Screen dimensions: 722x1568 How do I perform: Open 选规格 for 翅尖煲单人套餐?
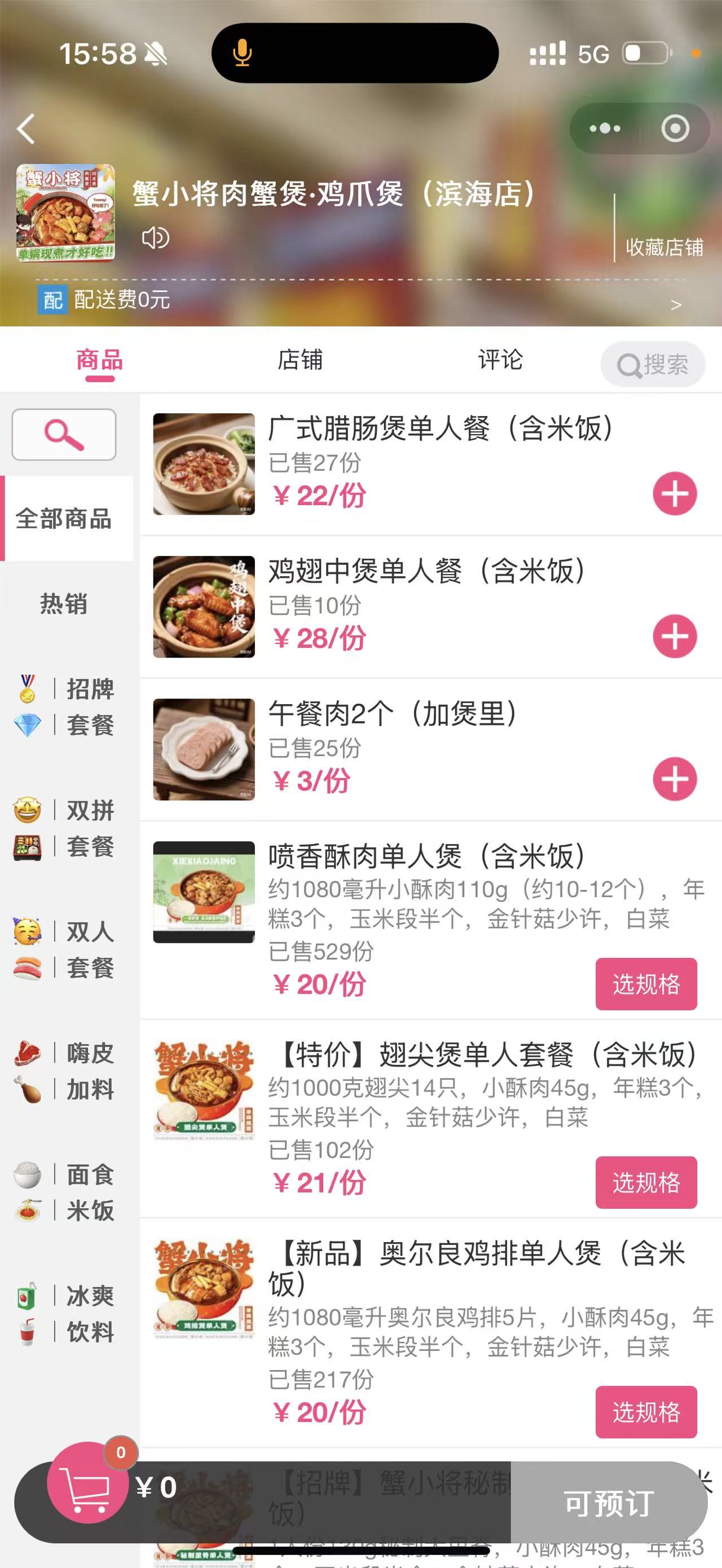click(647, 1183)
